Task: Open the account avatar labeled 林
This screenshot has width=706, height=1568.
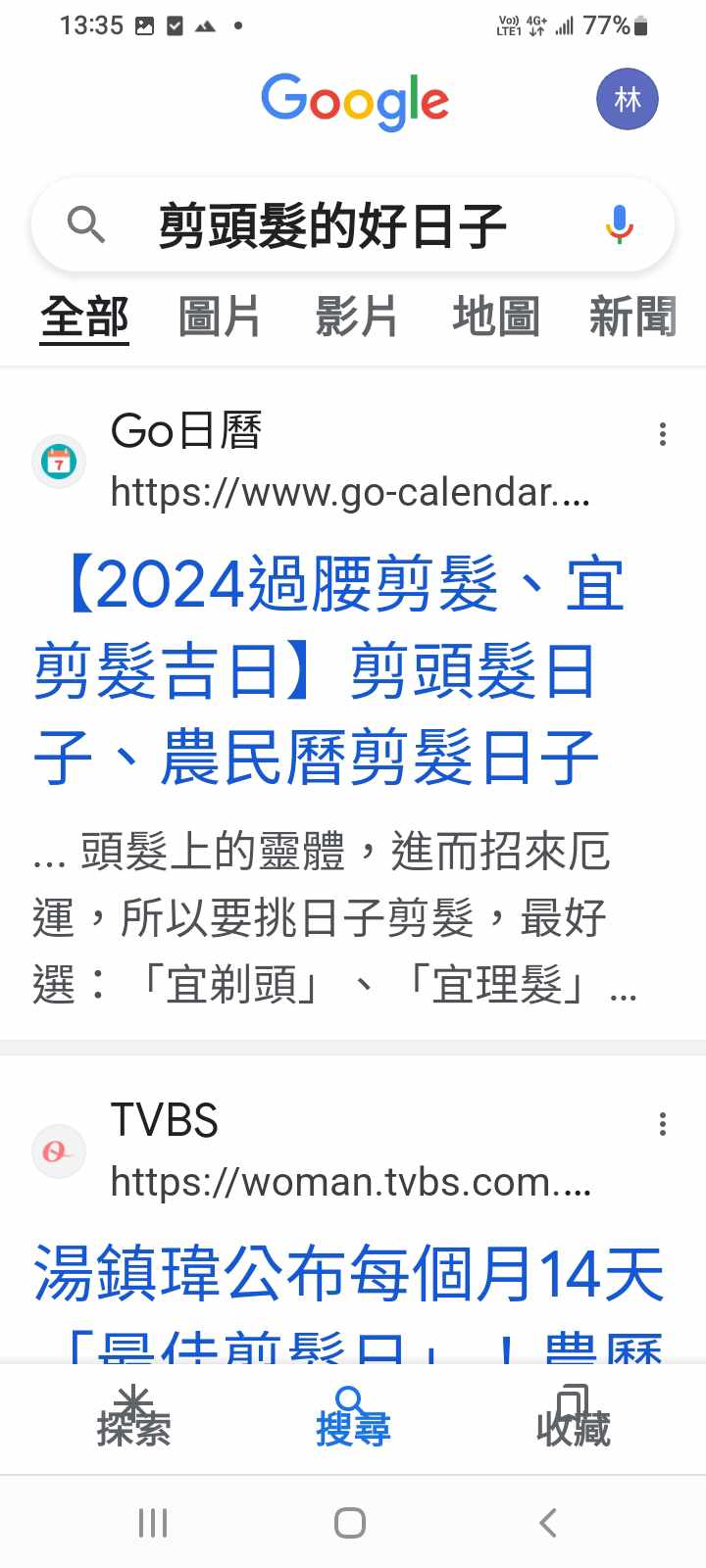Action: (628, 99)
